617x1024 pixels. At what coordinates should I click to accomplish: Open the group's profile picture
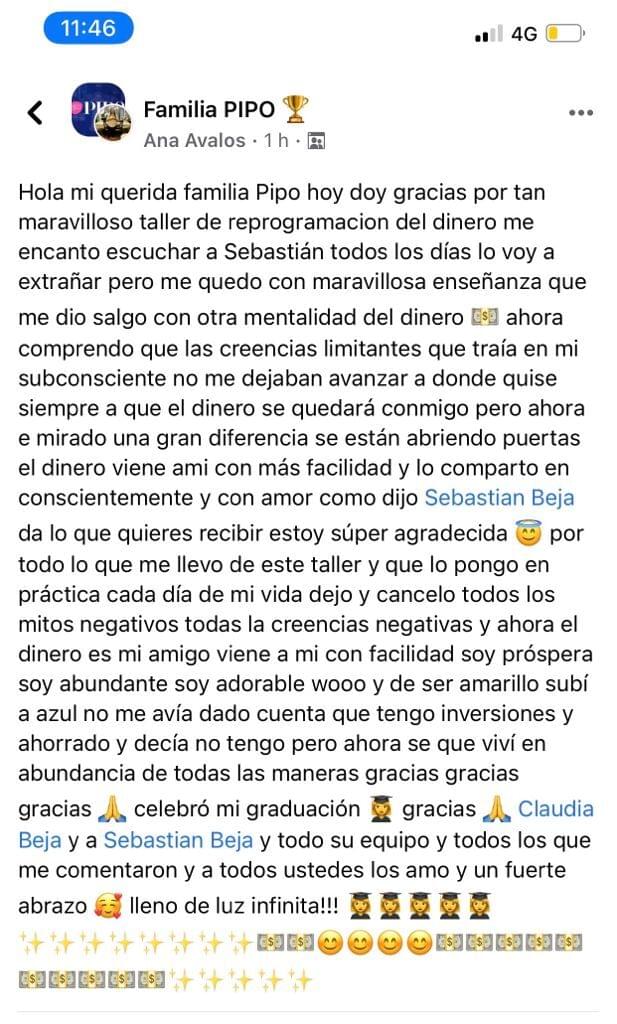(98, 112)
